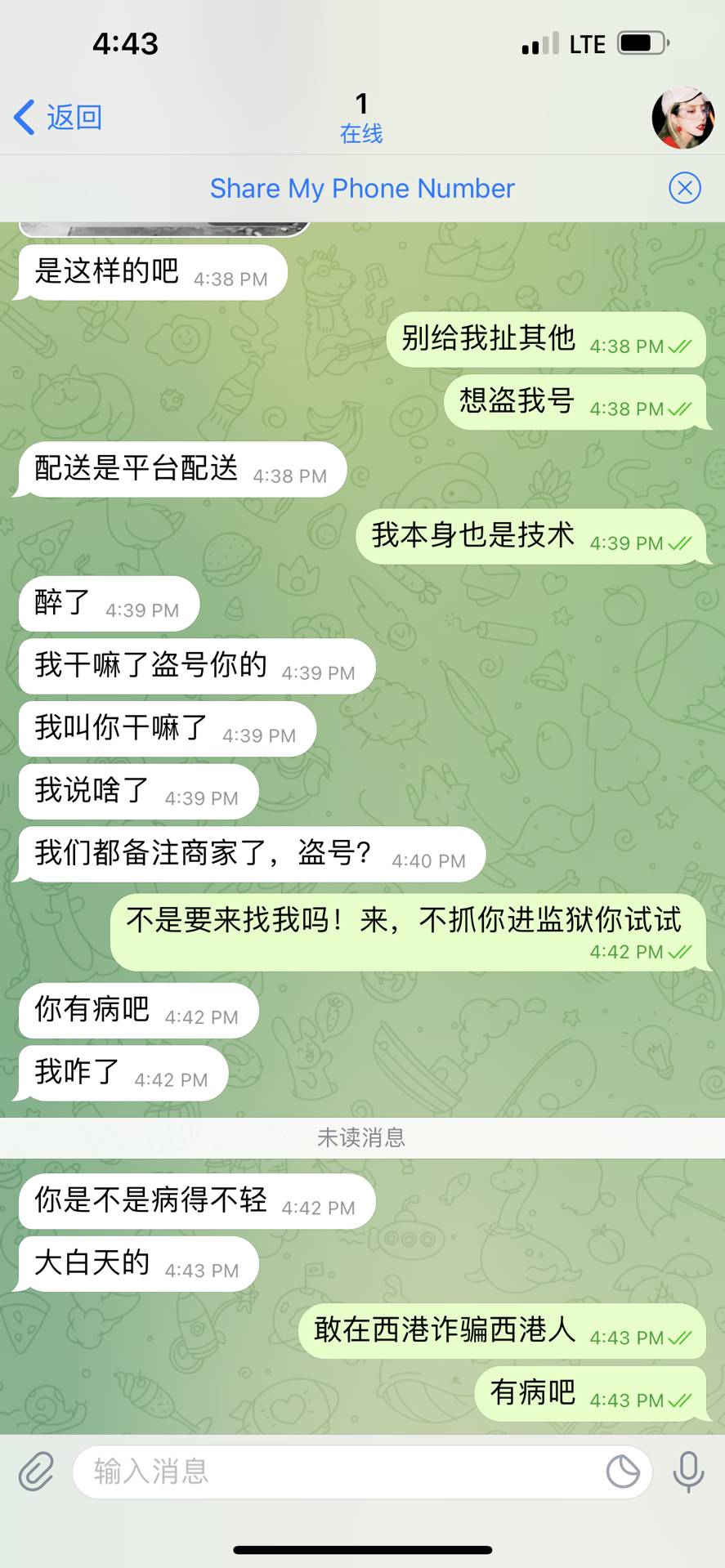Tap Share My Phone Number
This screenshot has height=1568, width=725.
tap(362, 189)
